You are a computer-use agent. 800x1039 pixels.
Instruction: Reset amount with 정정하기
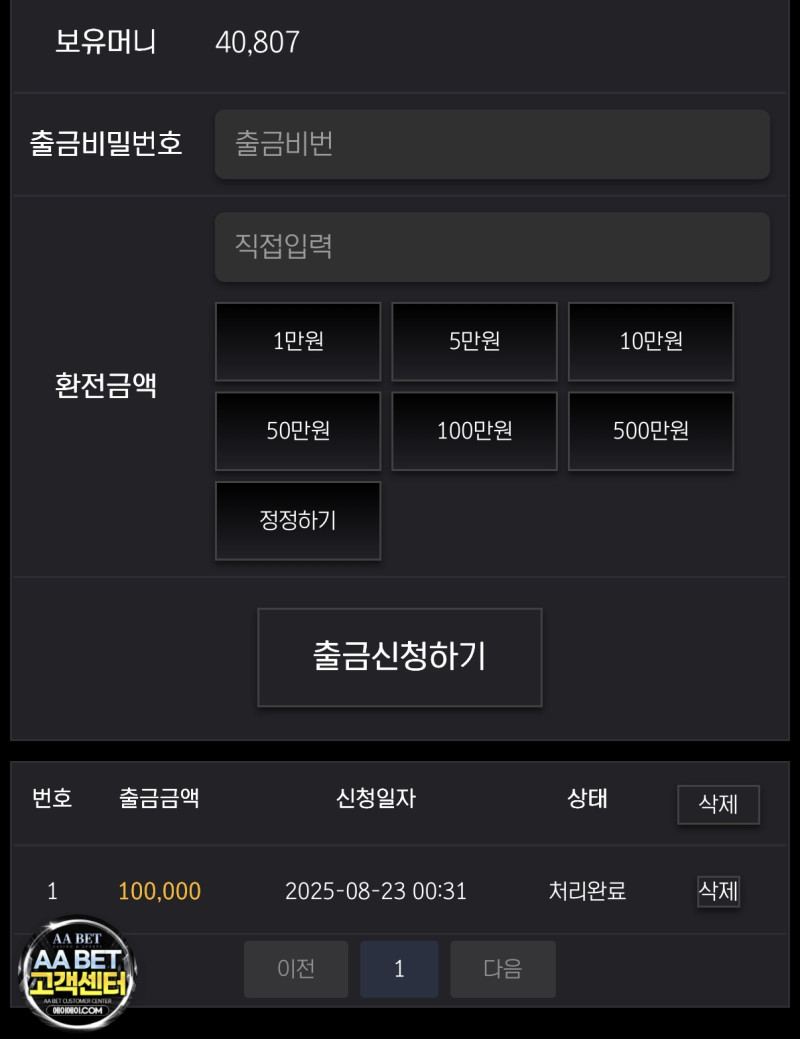(298, 521)
